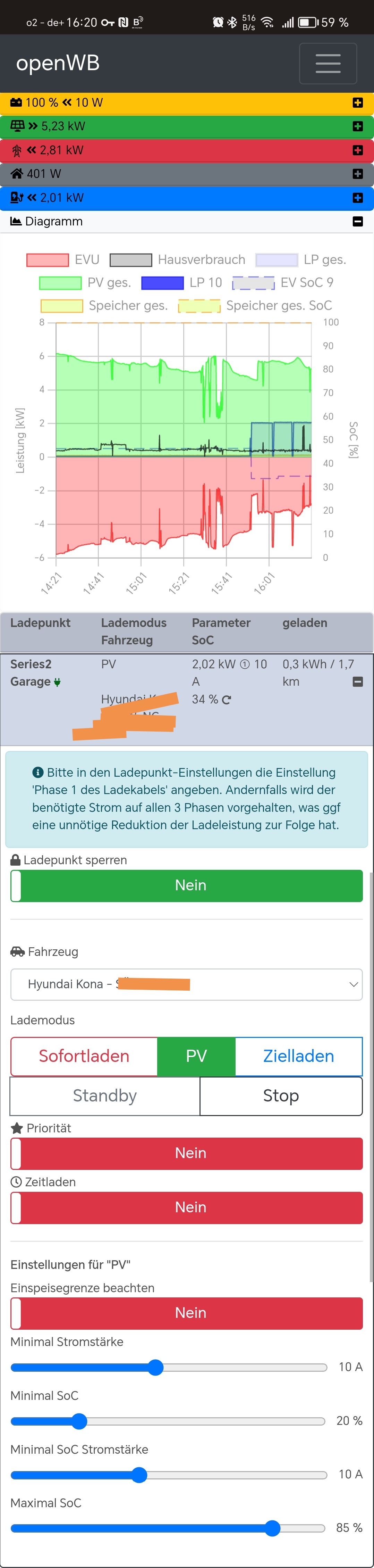
Task: Choose Stop charge mode
Action: [280, 1096]
